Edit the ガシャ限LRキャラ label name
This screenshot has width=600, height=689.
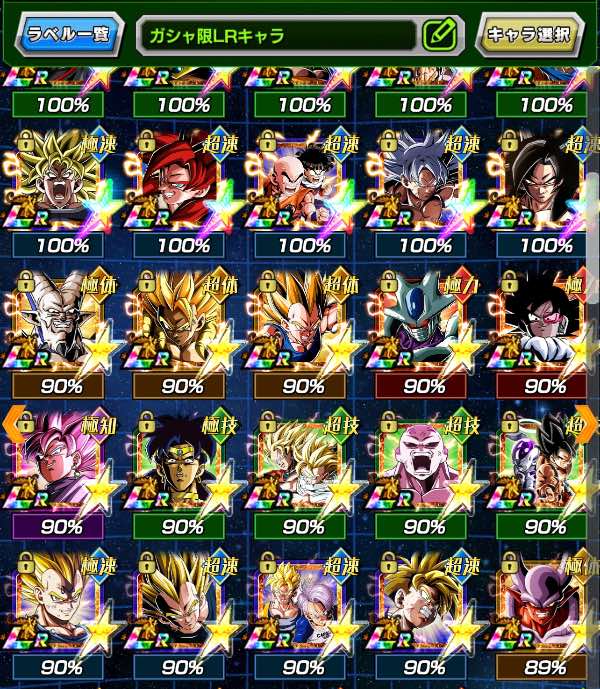(437, 35)
